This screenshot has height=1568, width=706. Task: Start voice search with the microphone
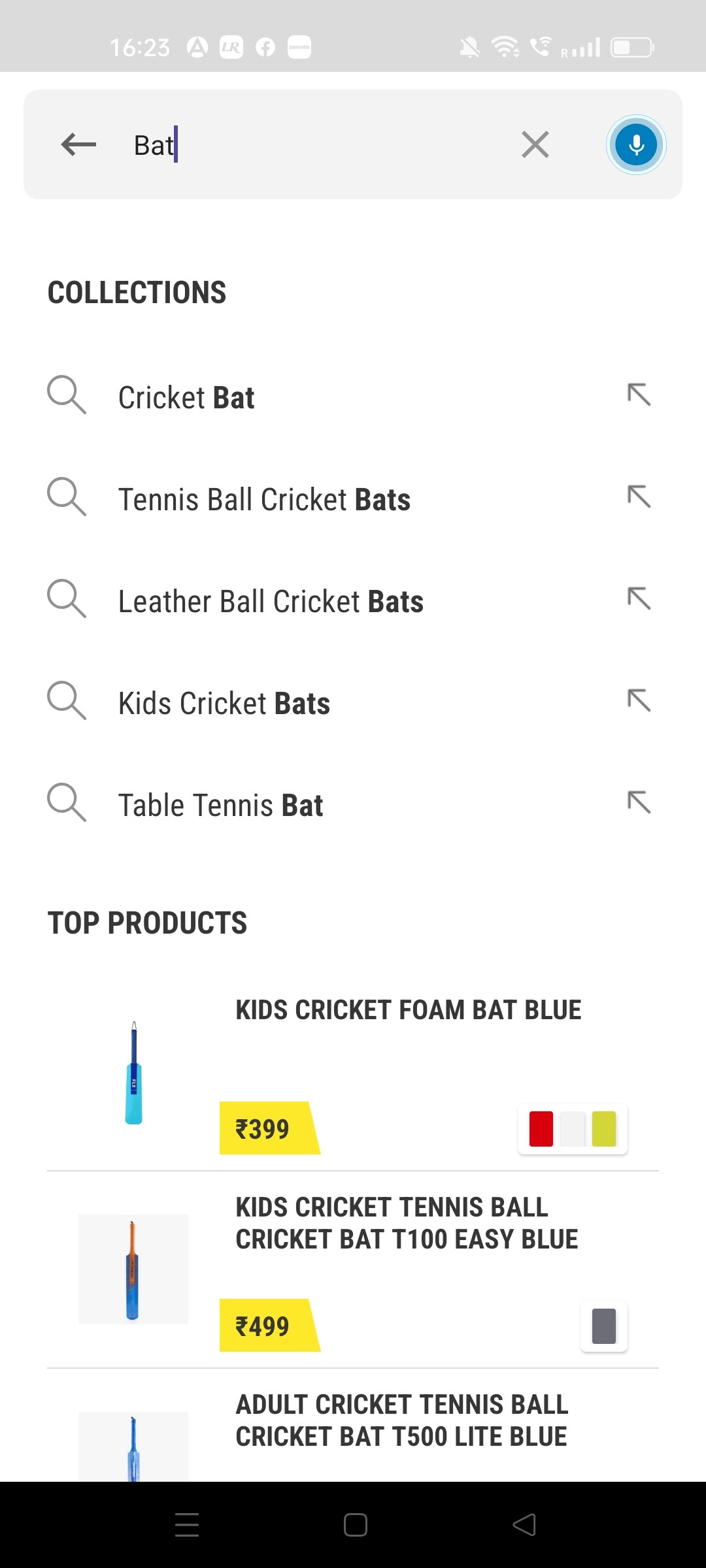coord(635,144)
